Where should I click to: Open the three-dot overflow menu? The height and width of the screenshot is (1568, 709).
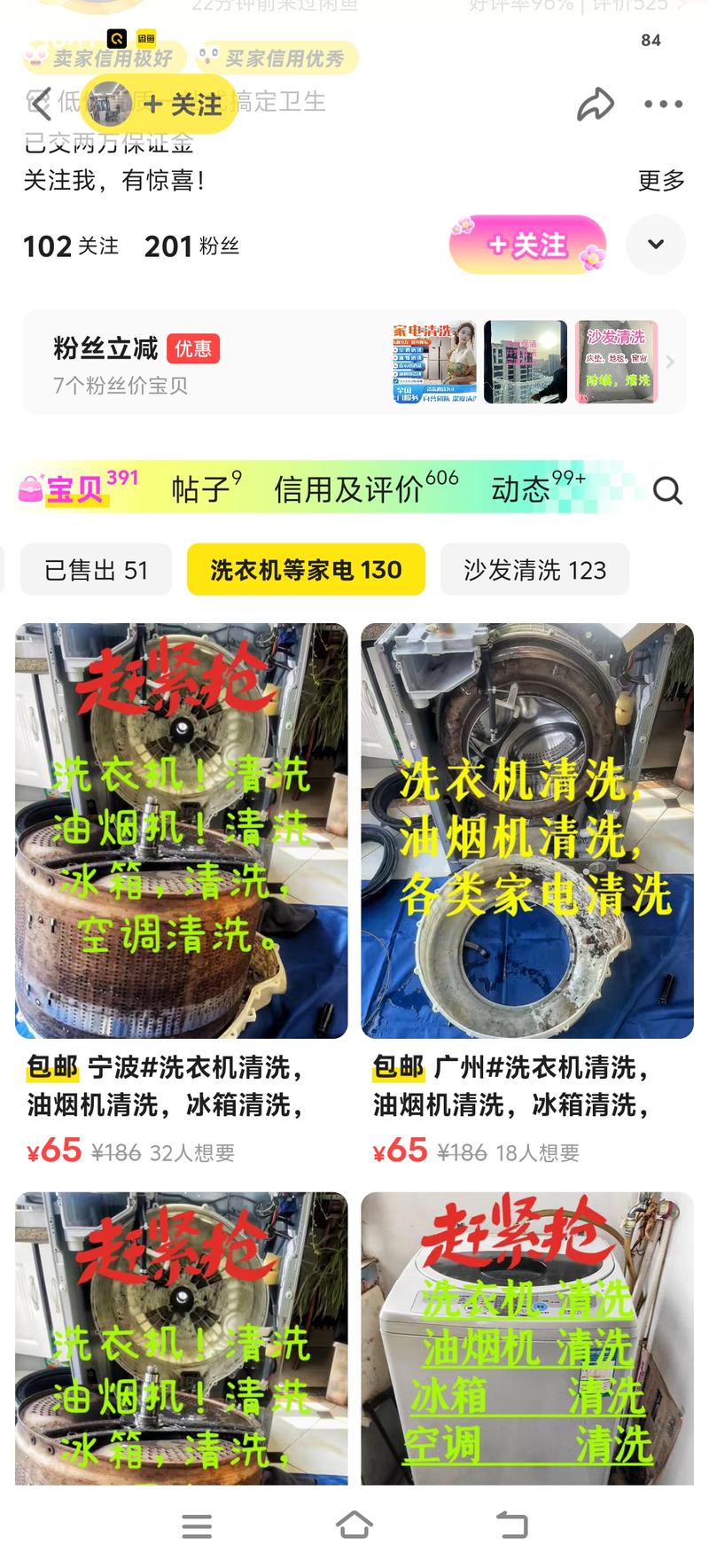click(663, 105)
